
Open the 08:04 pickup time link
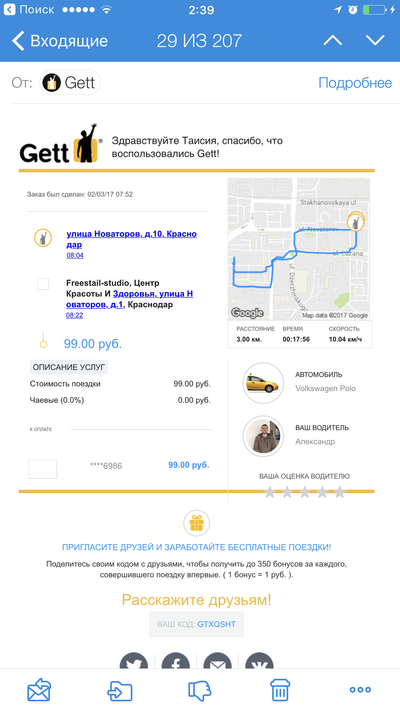coord(75,255)
